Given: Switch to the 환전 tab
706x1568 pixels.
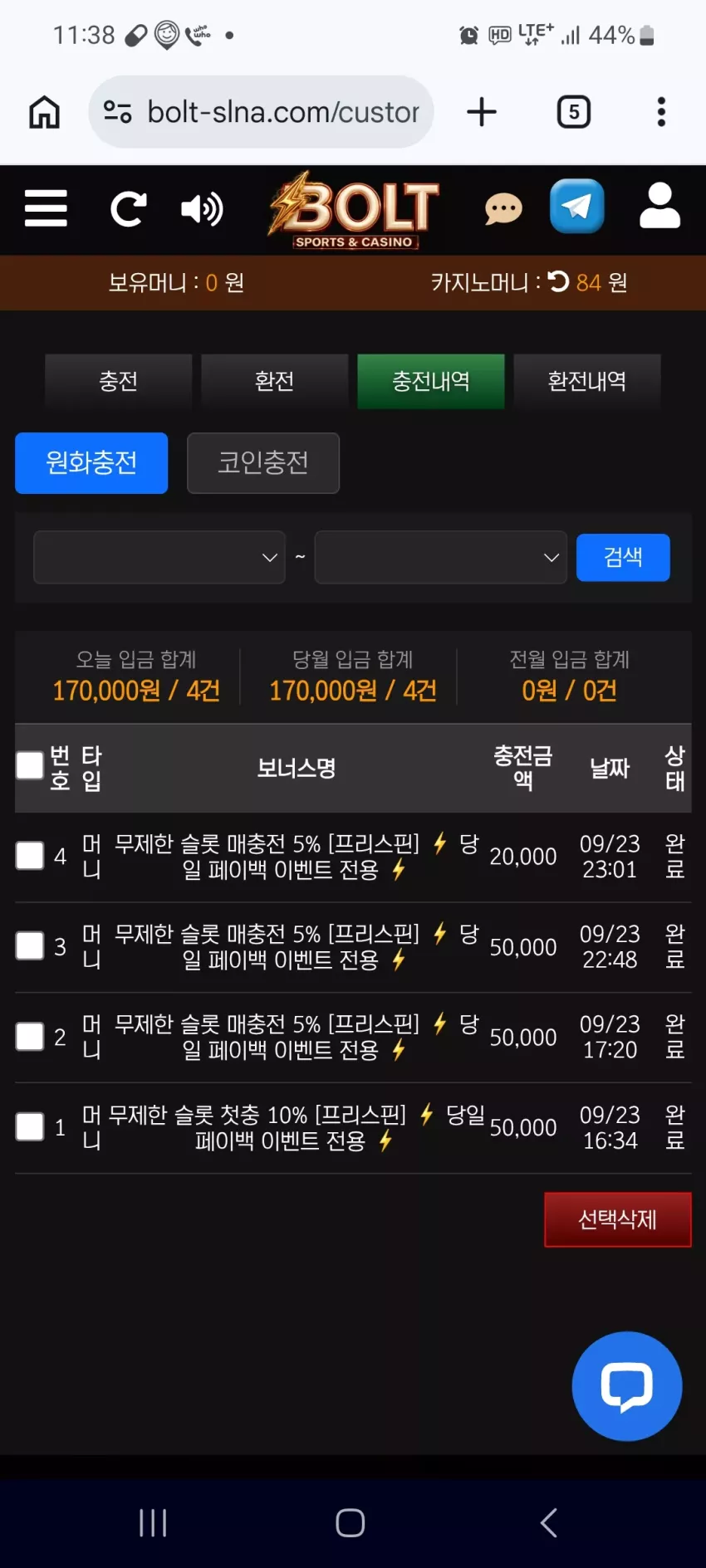Looking at the screenshot, I should pyautogui.click(x=274, y=381).
